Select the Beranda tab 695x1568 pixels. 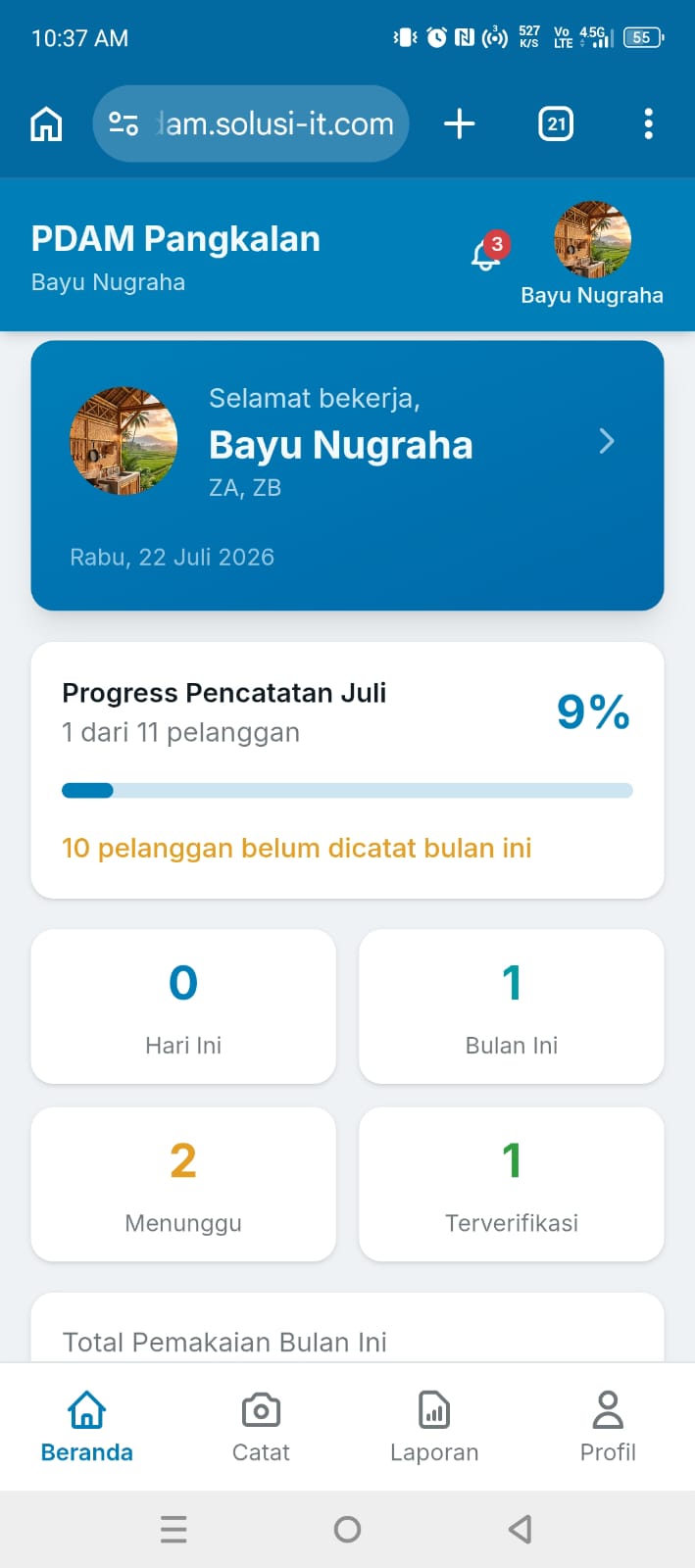pos(86,1427)
